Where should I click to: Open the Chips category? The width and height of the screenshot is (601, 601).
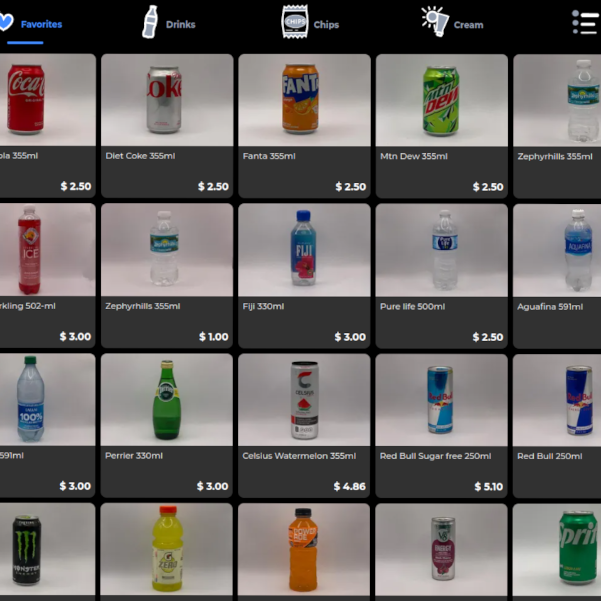[x=310, y=23]
